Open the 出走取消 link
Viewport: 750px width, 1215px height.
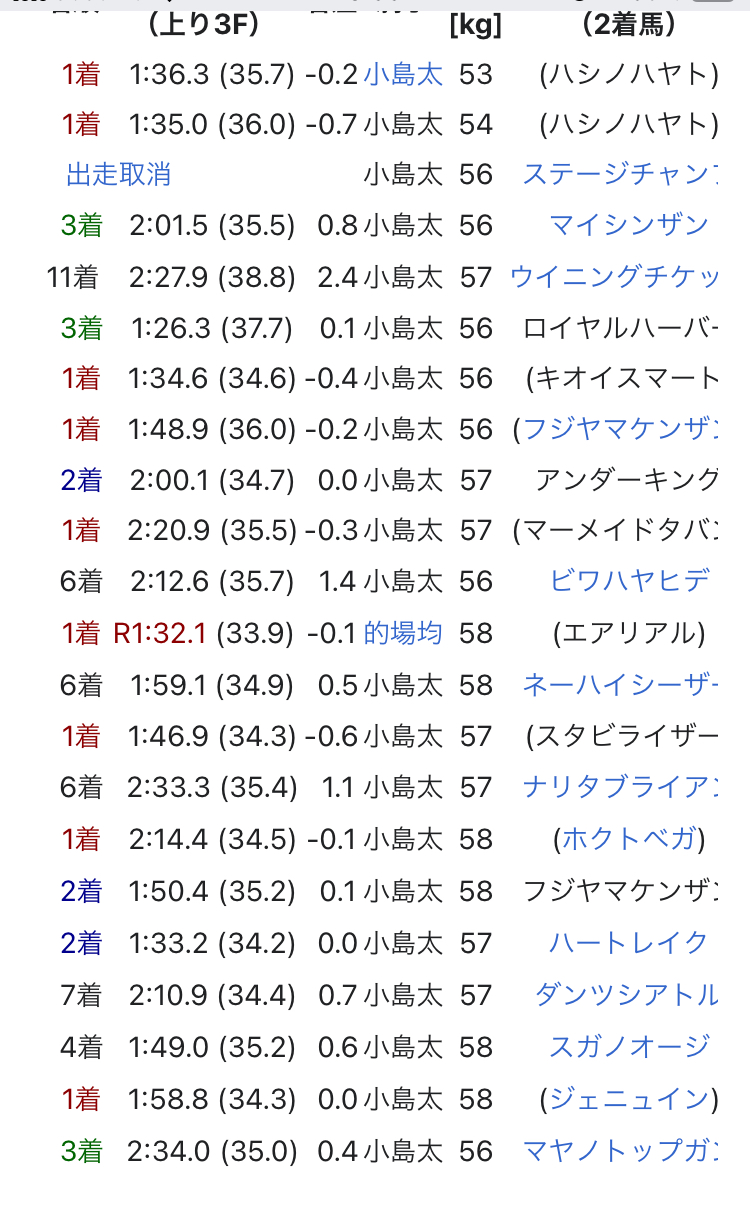[x=119, y=175]
